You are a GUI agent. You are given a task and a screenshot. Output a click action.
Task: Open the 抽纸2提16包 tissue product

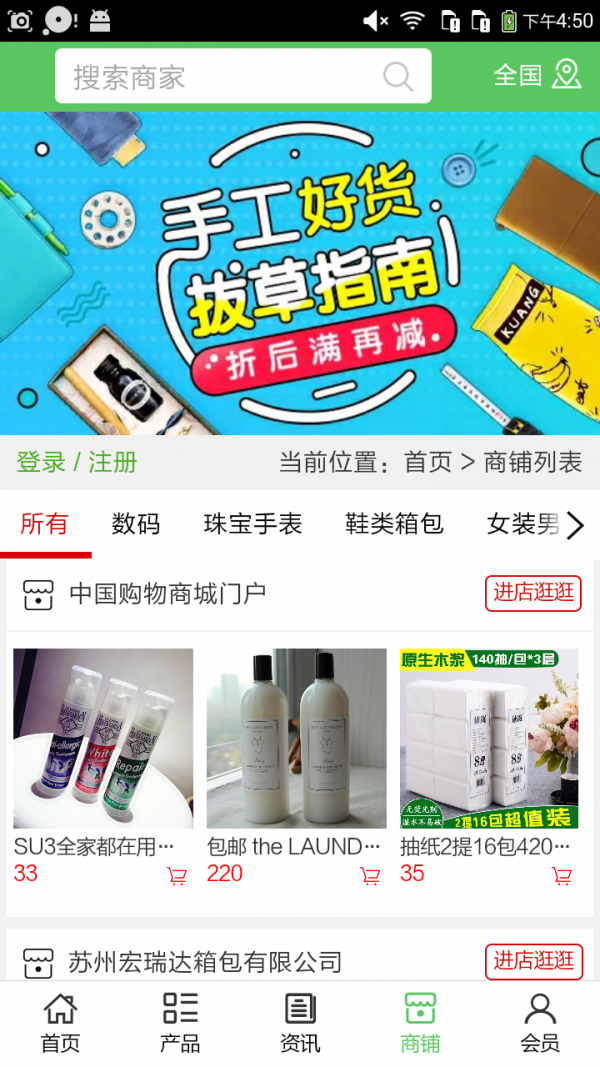489,740
